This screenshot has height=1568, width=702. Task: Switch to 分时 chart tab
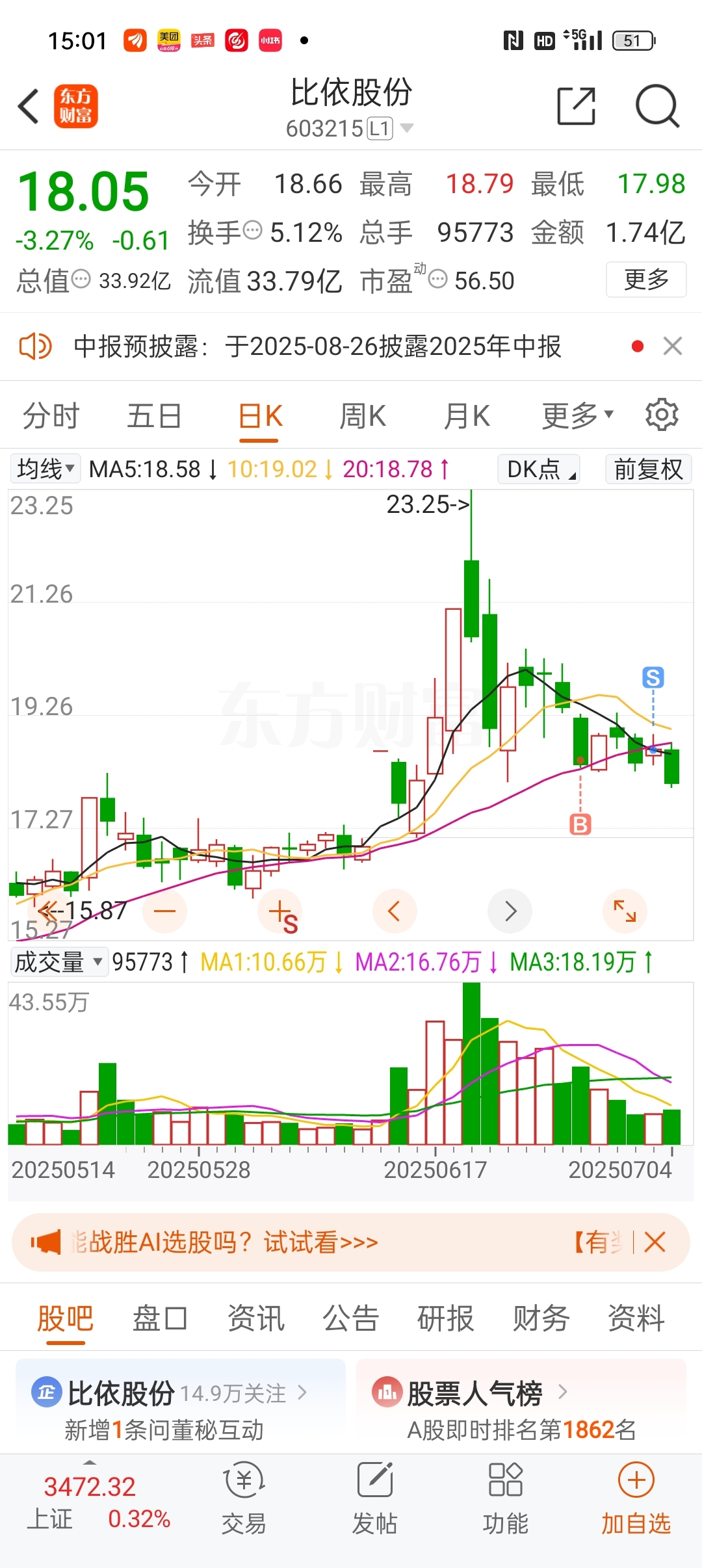[51, 416]
